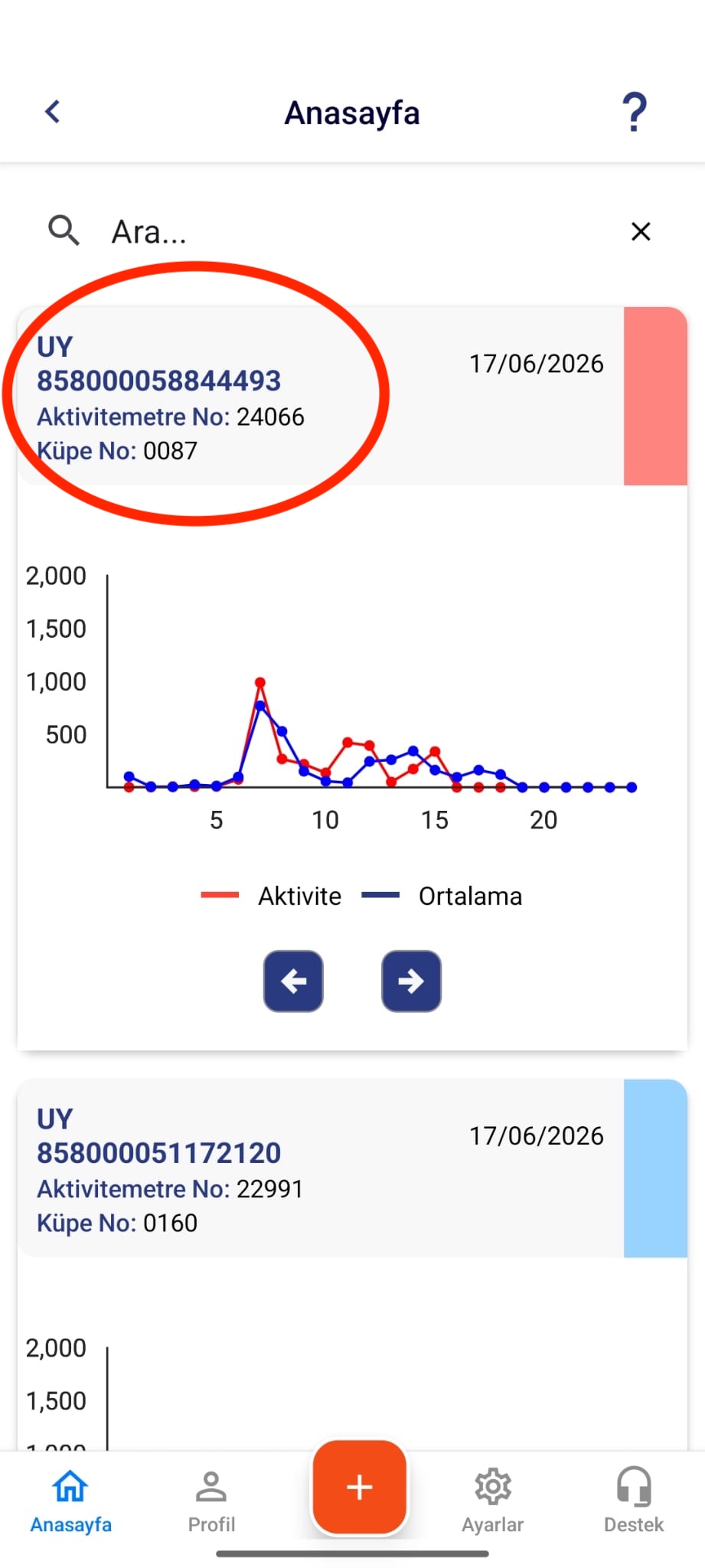Open the help question mark
705x1568 pixels.
coord(635,112)
